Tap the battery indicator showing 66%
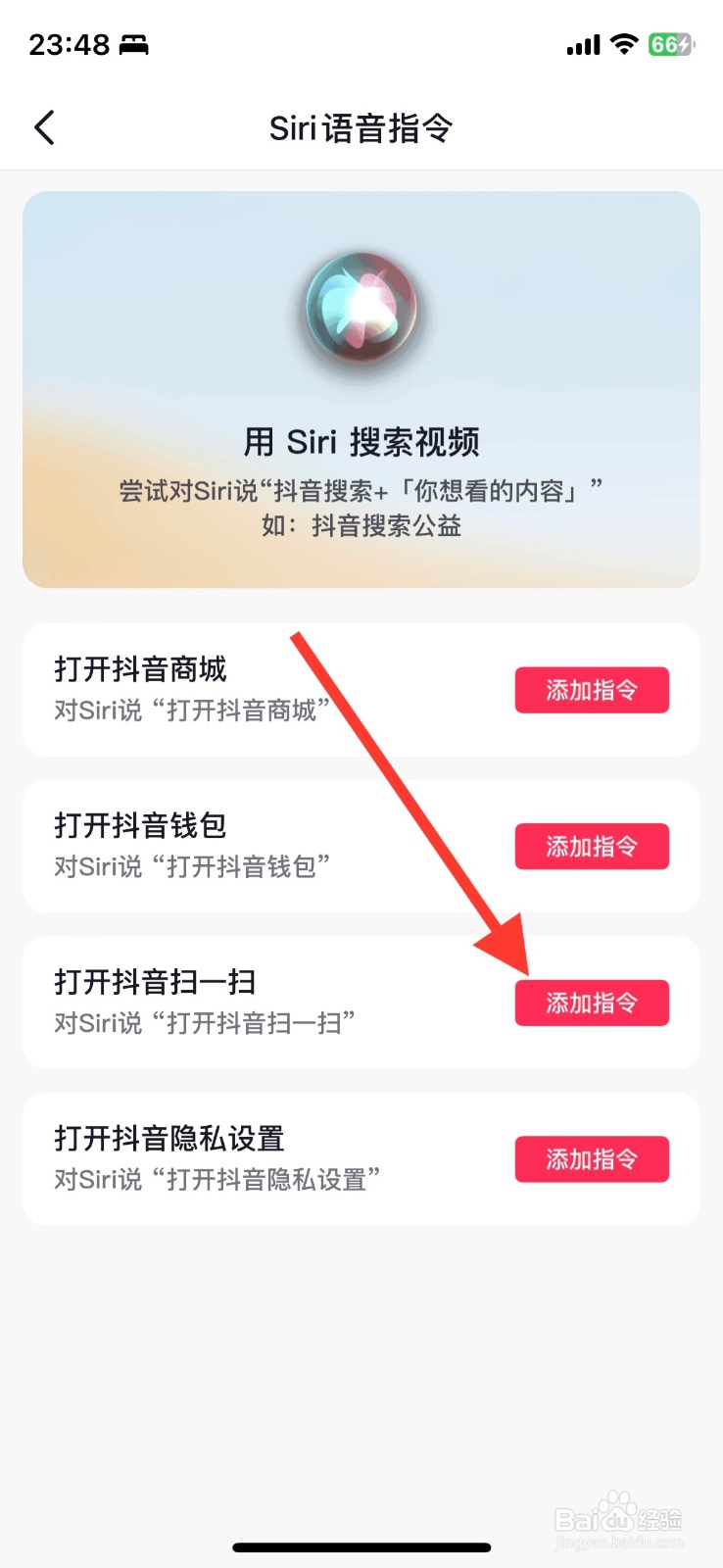Viewport: 723px width, 1568px height. pyautogui.click(x=671, y=45)
